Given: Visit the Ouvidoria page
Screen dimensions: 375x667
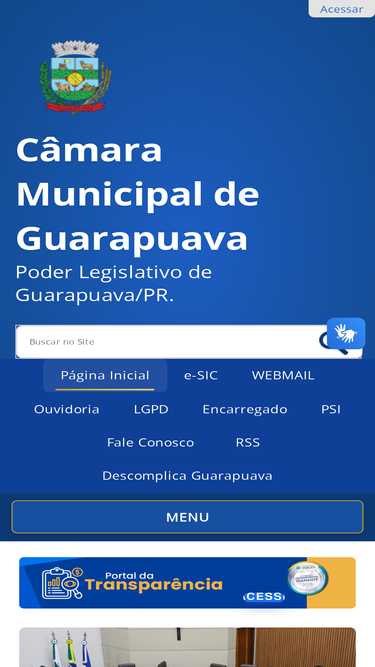Looking at the screenshot, I should [x=67, y=409].
